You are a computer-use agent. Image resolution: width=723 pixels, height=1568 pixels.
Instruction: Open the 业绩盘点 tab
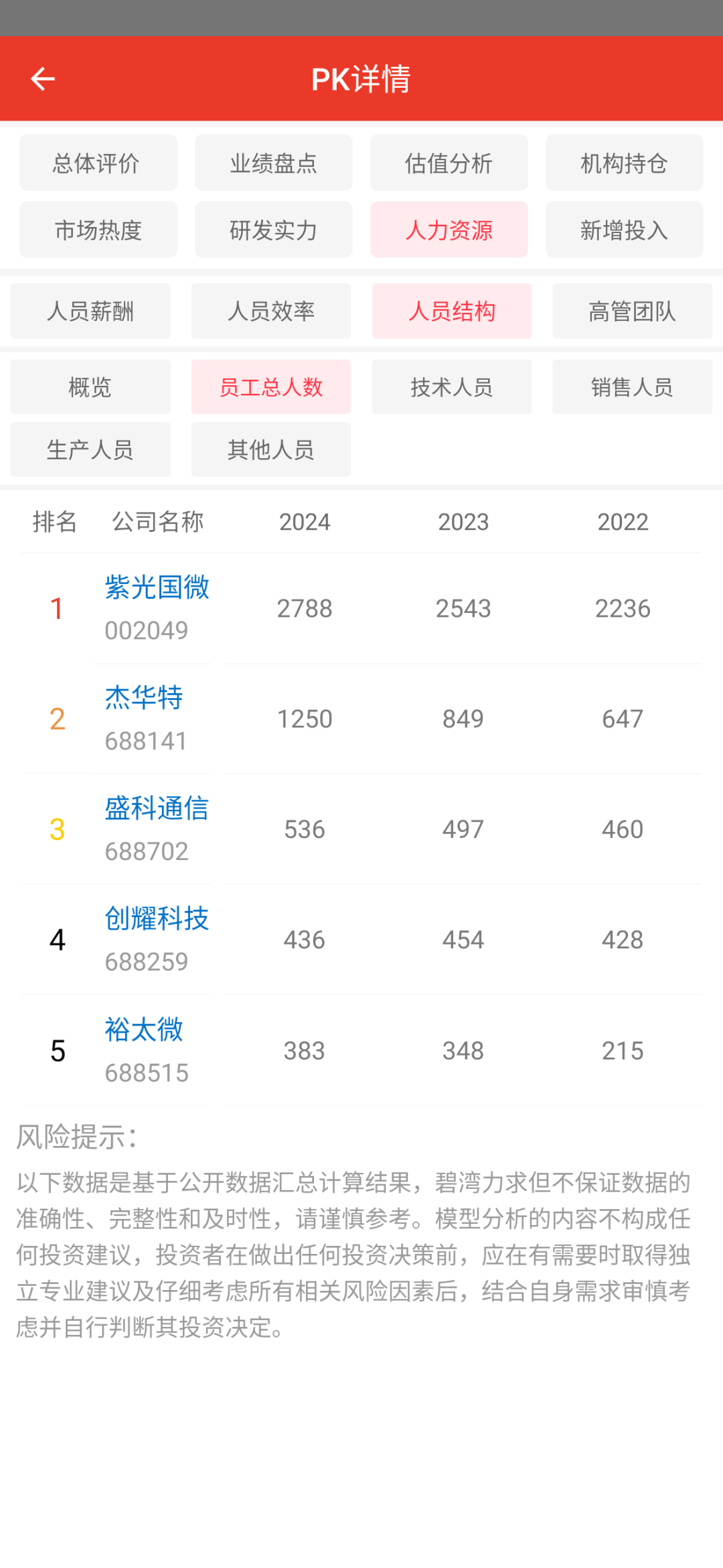[x=273, y=163]
